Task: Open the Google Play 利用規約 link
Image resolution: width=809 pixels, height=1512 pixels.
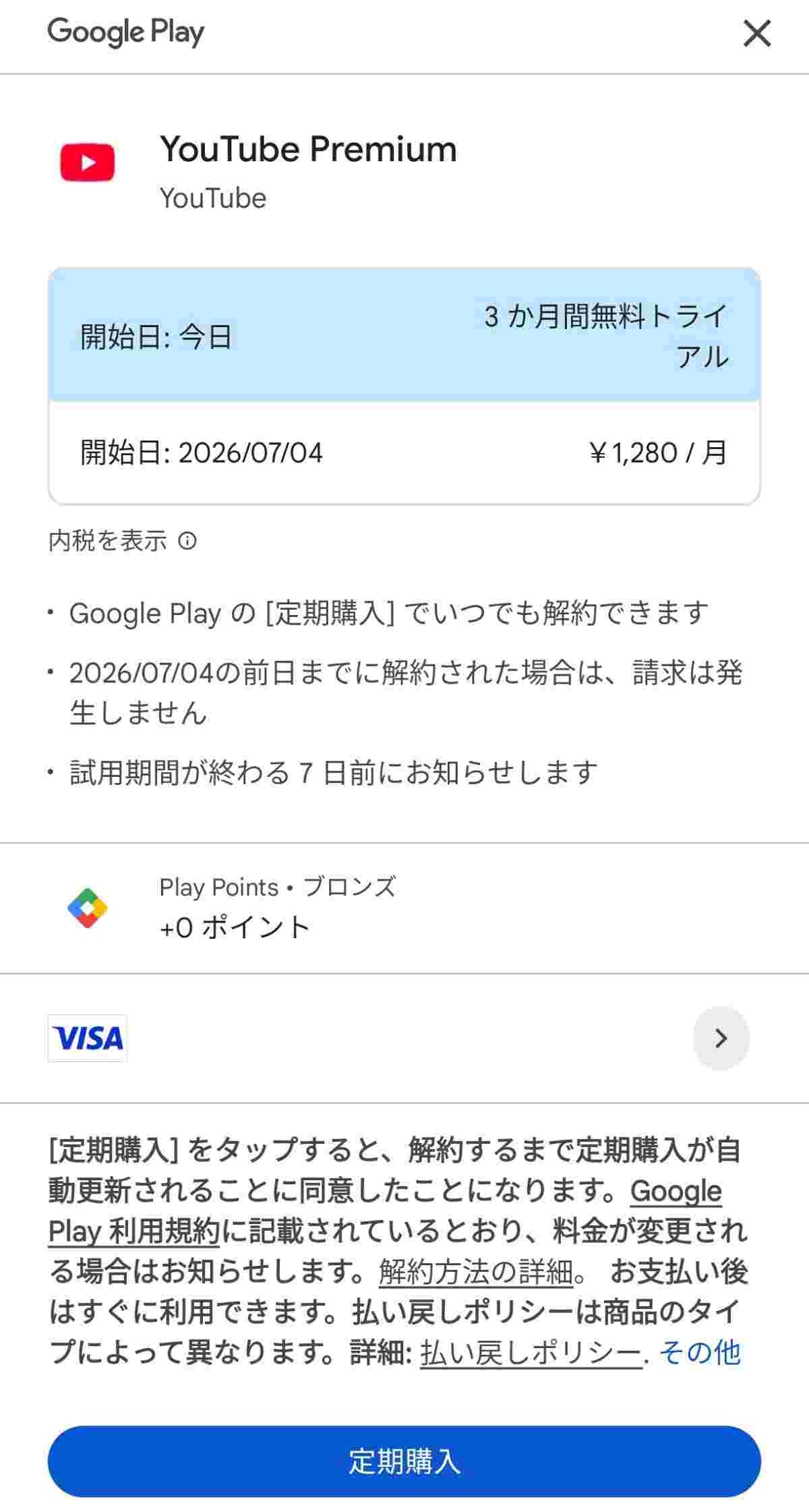Action: click(133, 1232)
